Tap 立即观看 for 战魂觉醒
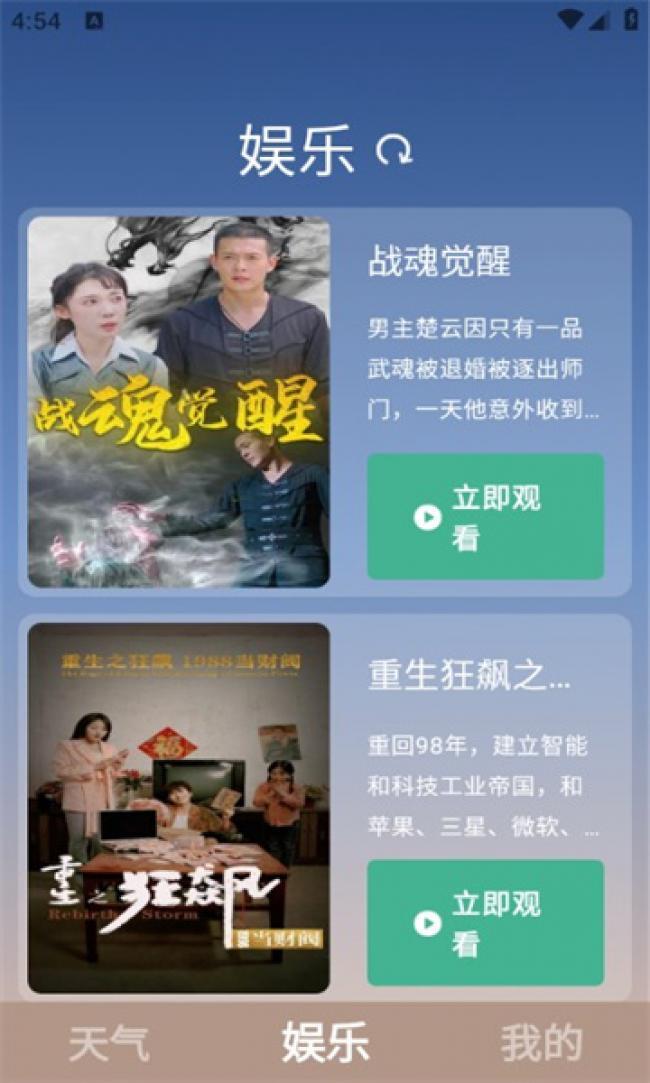The image size is (650, 1083). point(485,517)
